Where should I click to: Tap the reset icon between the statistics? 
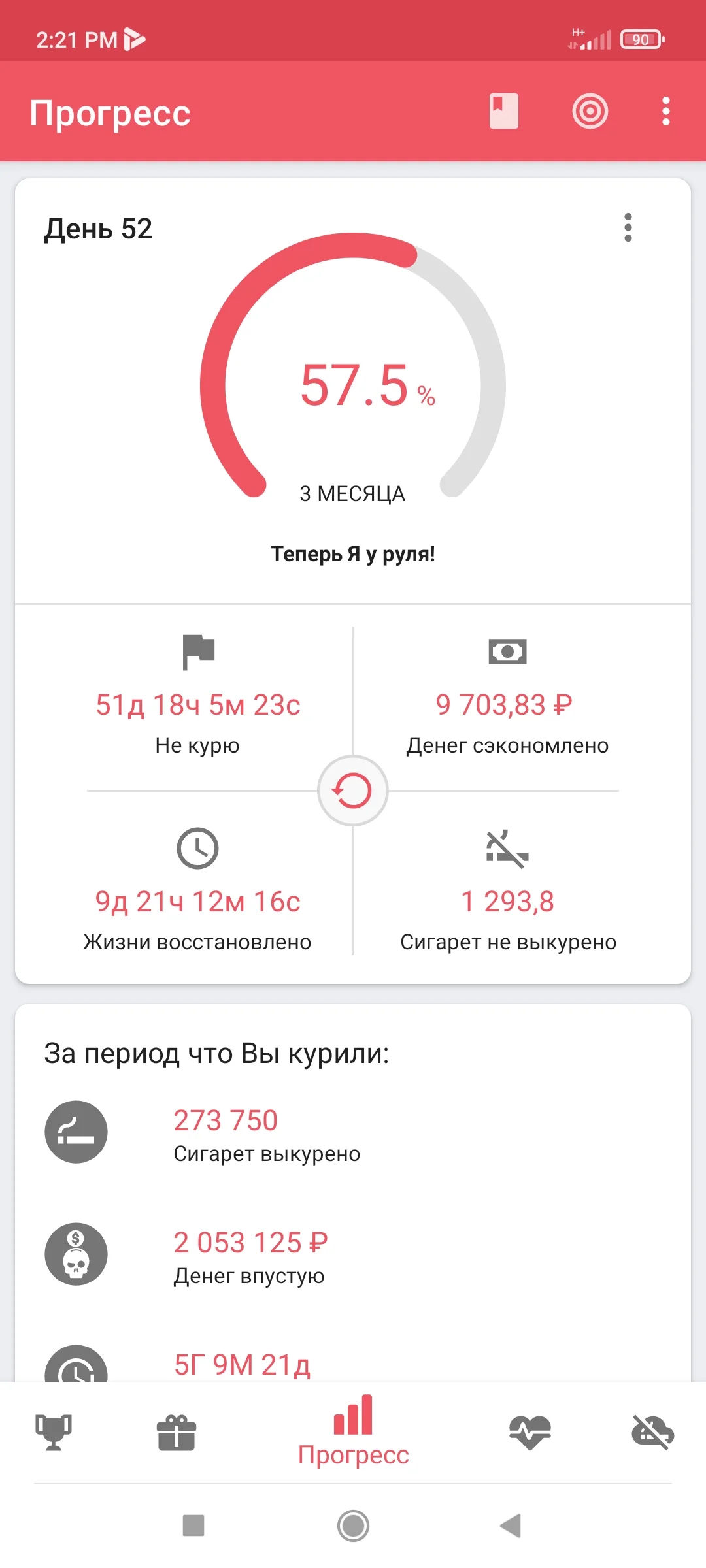point(352,791)
